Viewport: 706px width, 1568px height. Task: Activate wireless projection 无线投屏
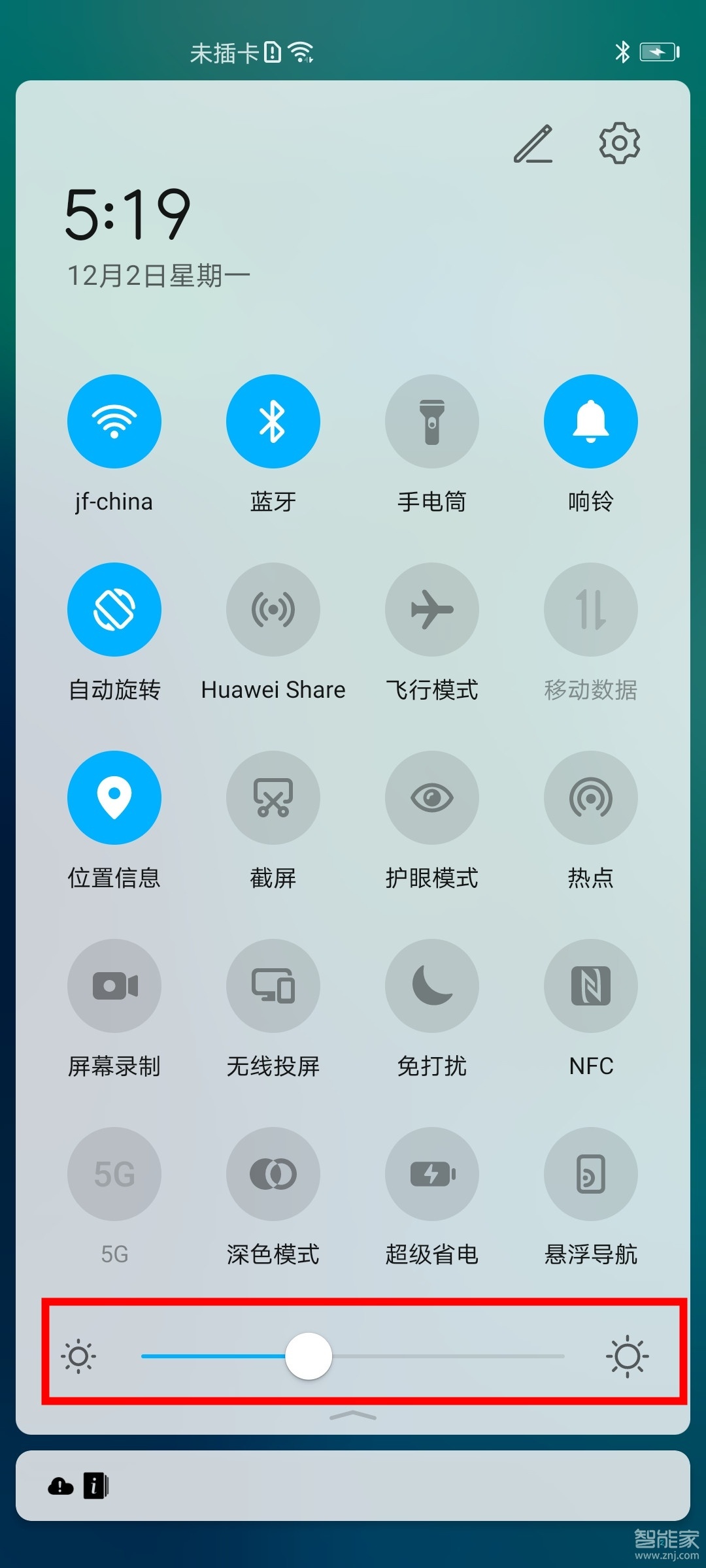(273, 986)
